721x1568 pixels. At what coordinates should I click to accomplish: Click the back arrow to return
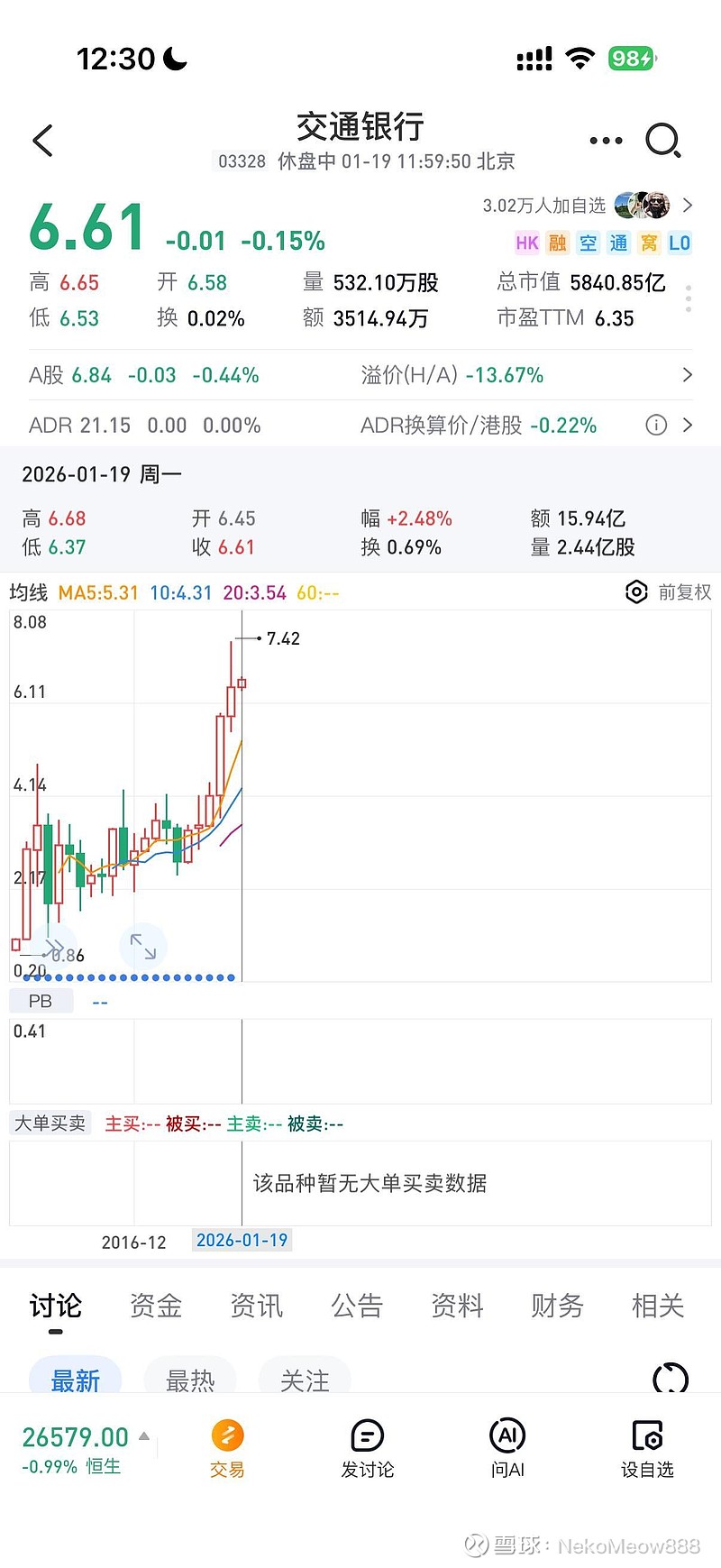[x=42, y=141]
